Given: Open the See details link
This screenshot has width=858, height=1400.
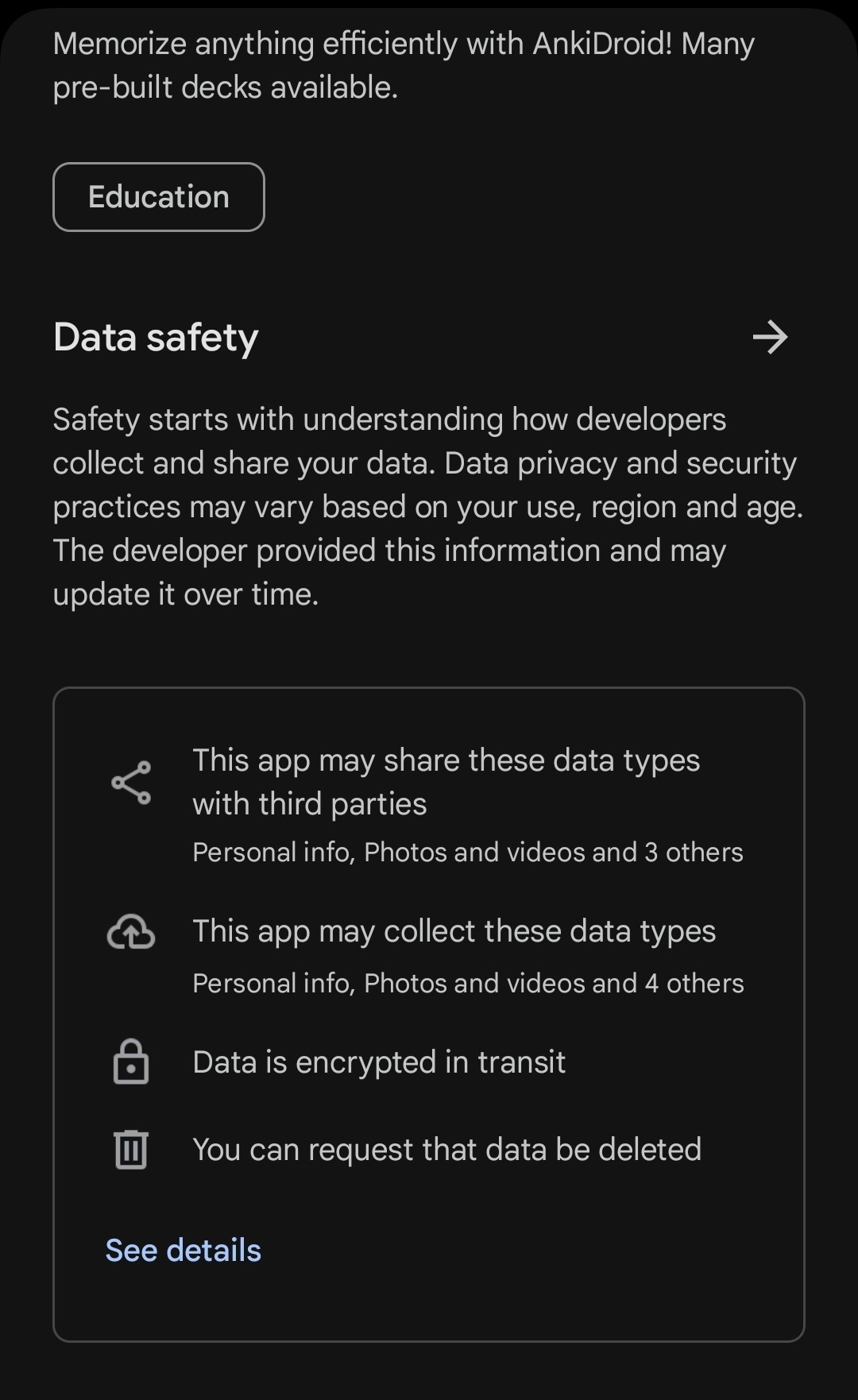Looking at the screenshot, I should point(184,1250).
